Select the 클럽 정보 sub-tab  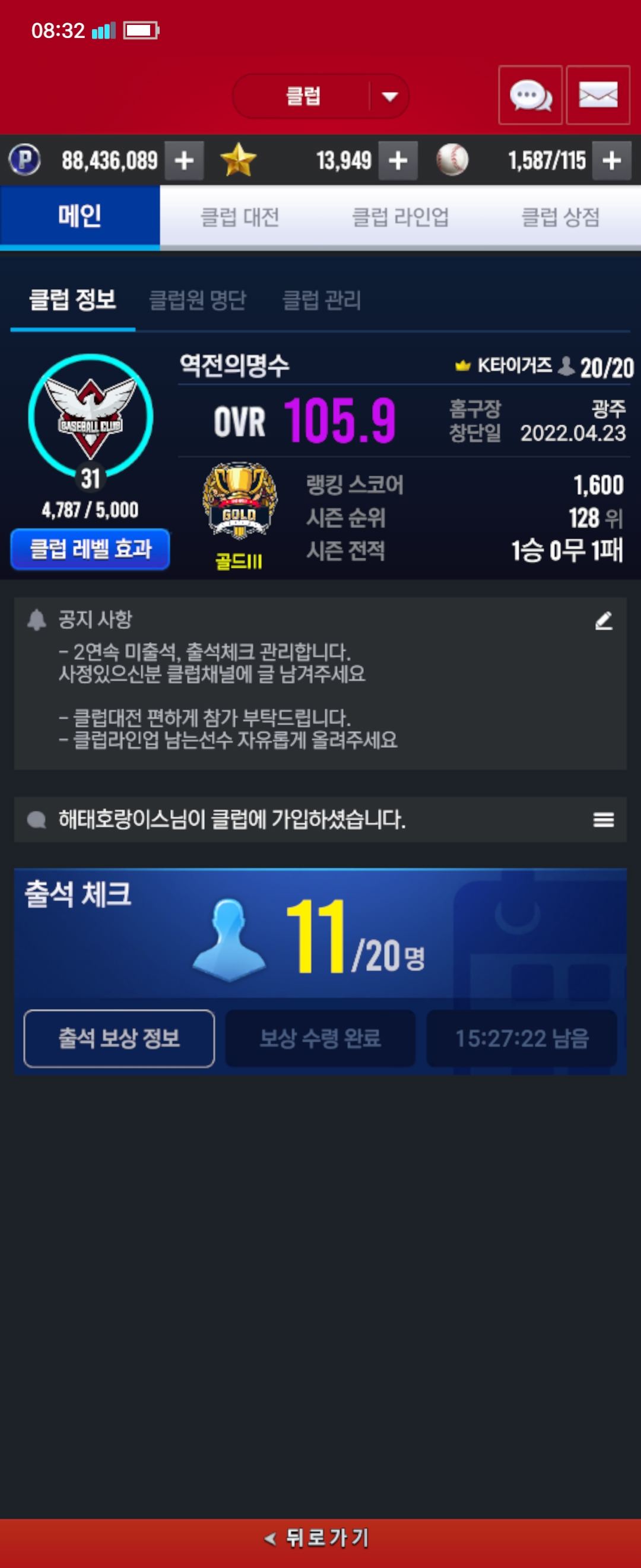coord(72,300)
